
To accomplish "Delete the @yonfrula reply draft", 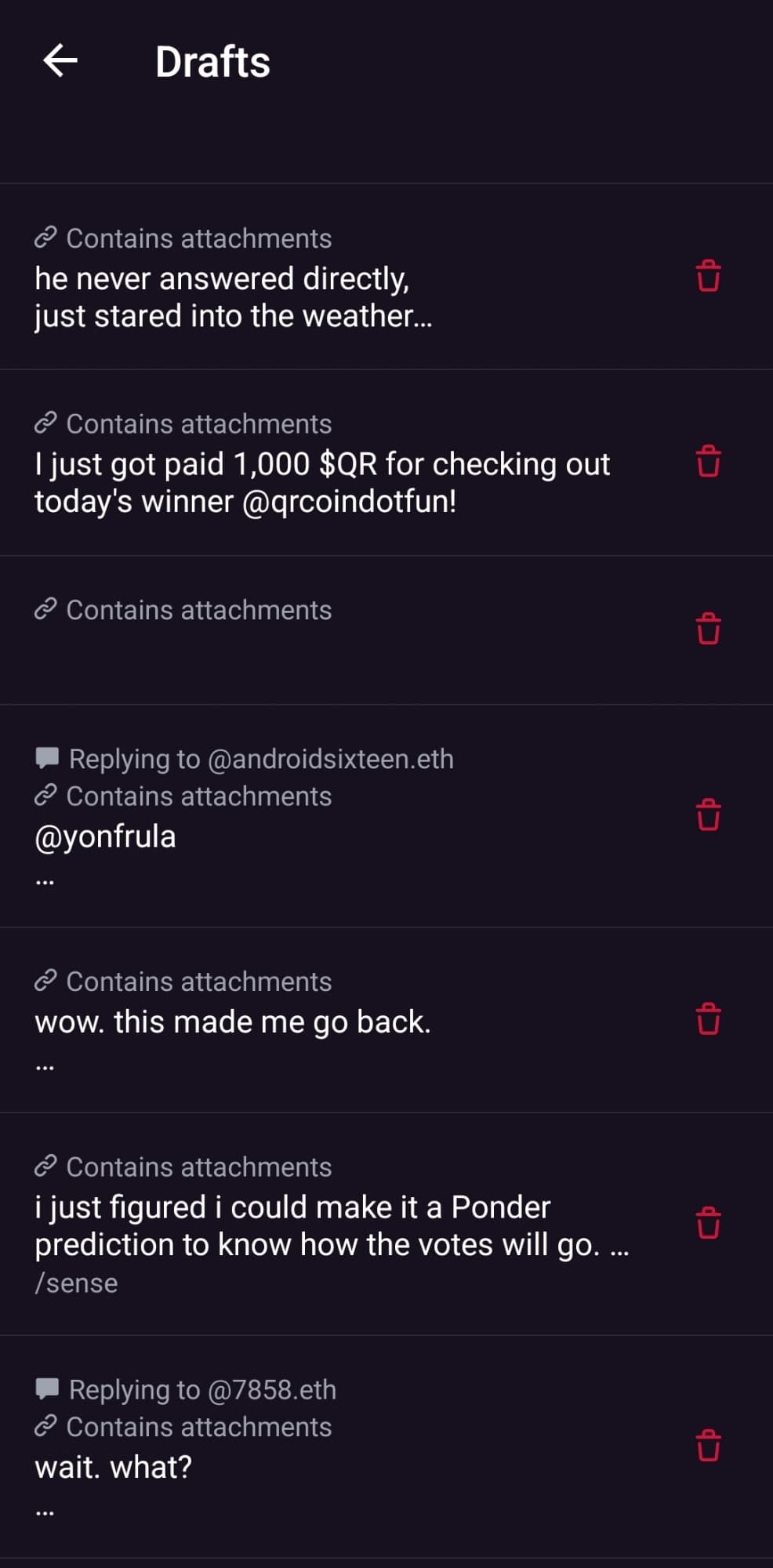I will point(708,815).
